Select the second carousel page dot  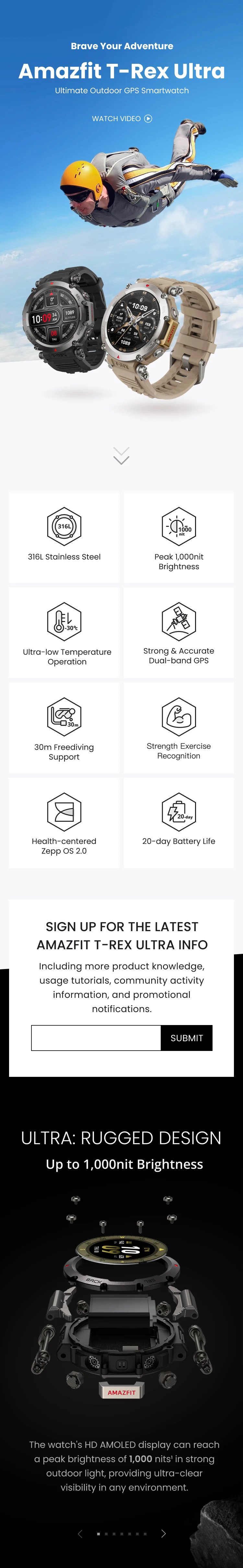tap(106, 1533)
